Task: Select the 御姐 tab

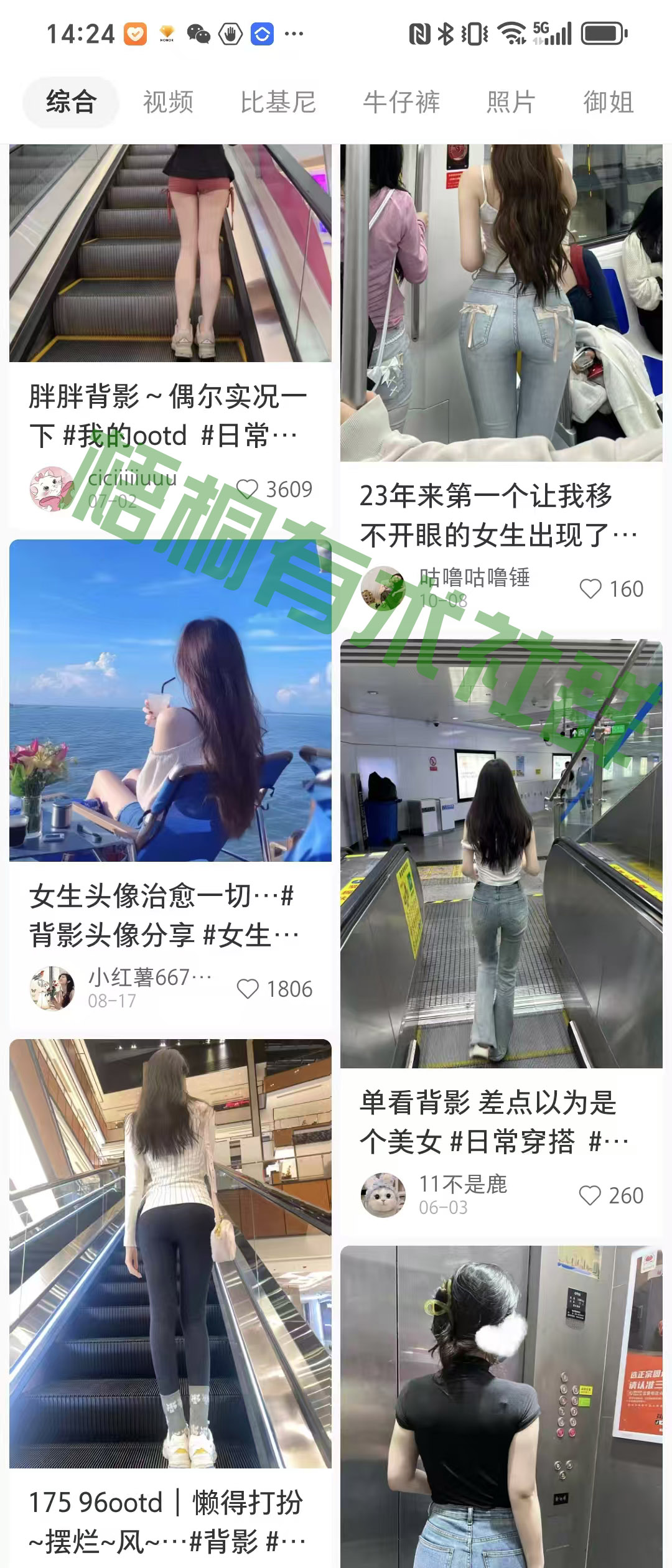Action: (608, 102)
